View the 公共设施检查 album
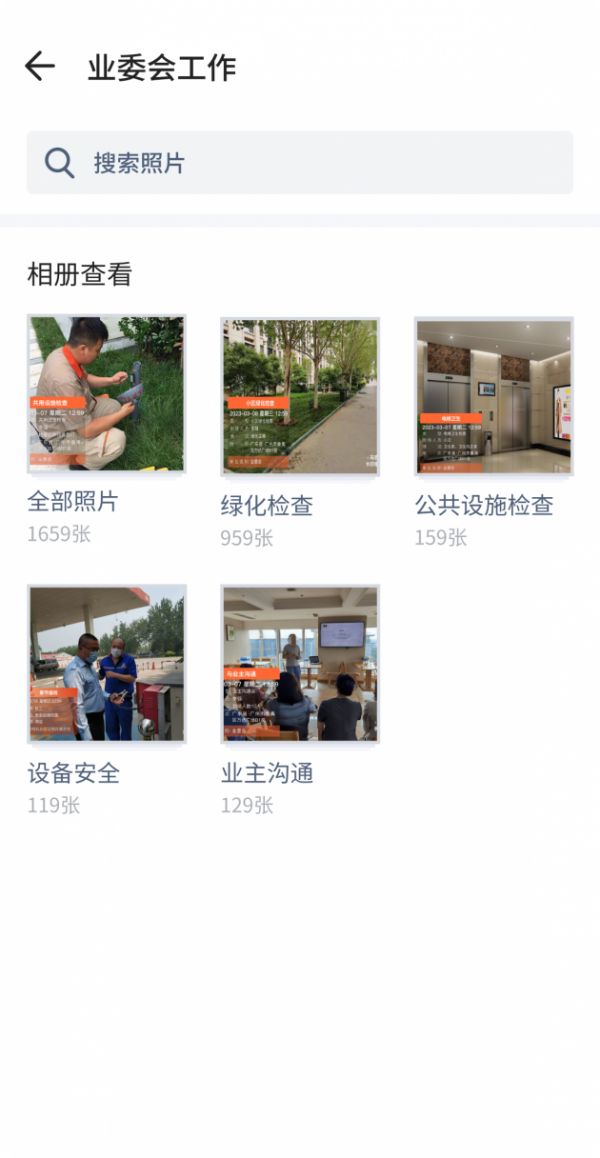 pyautogui.click(x=494, y=395)
